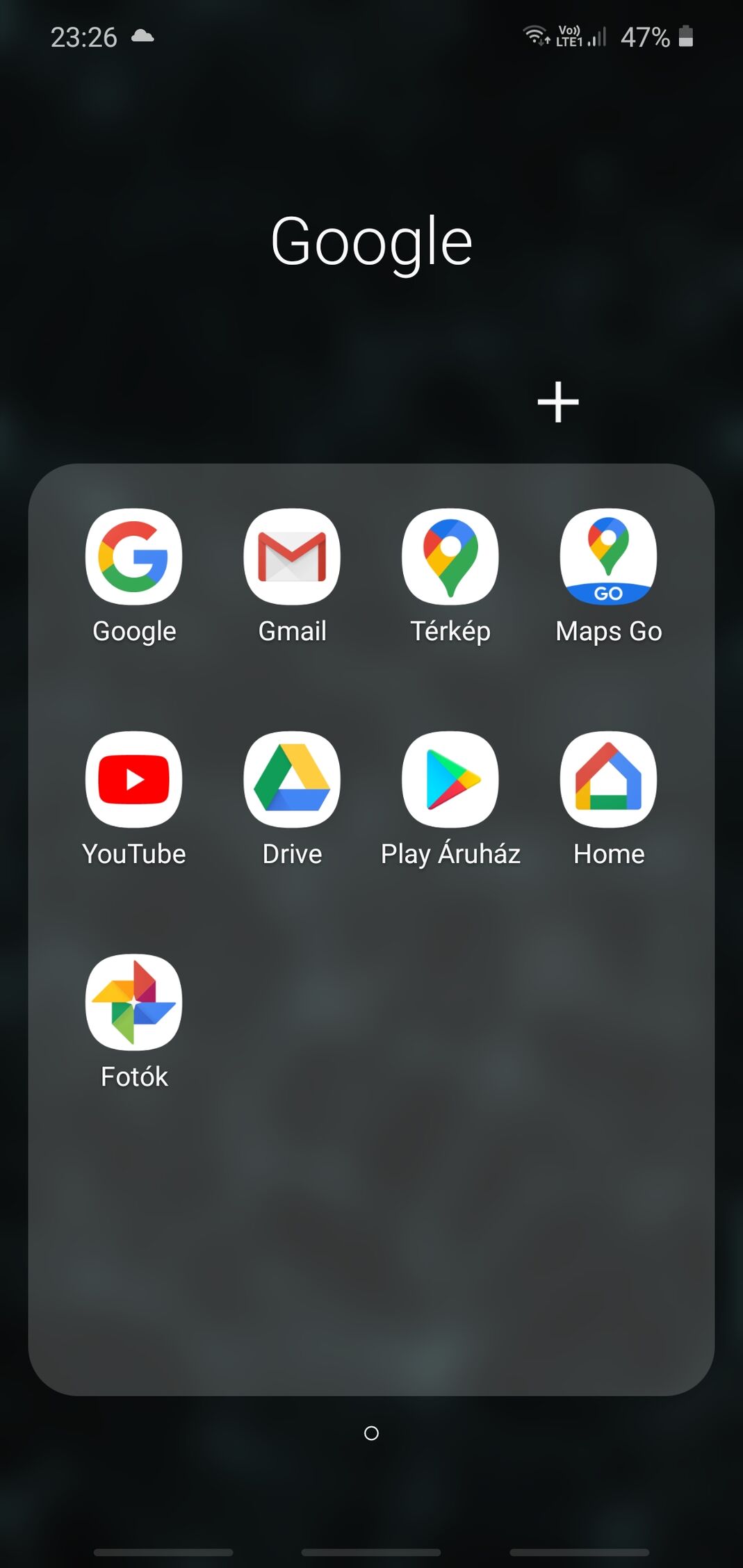Tap the Google folder name to rename it

[372, 243]
